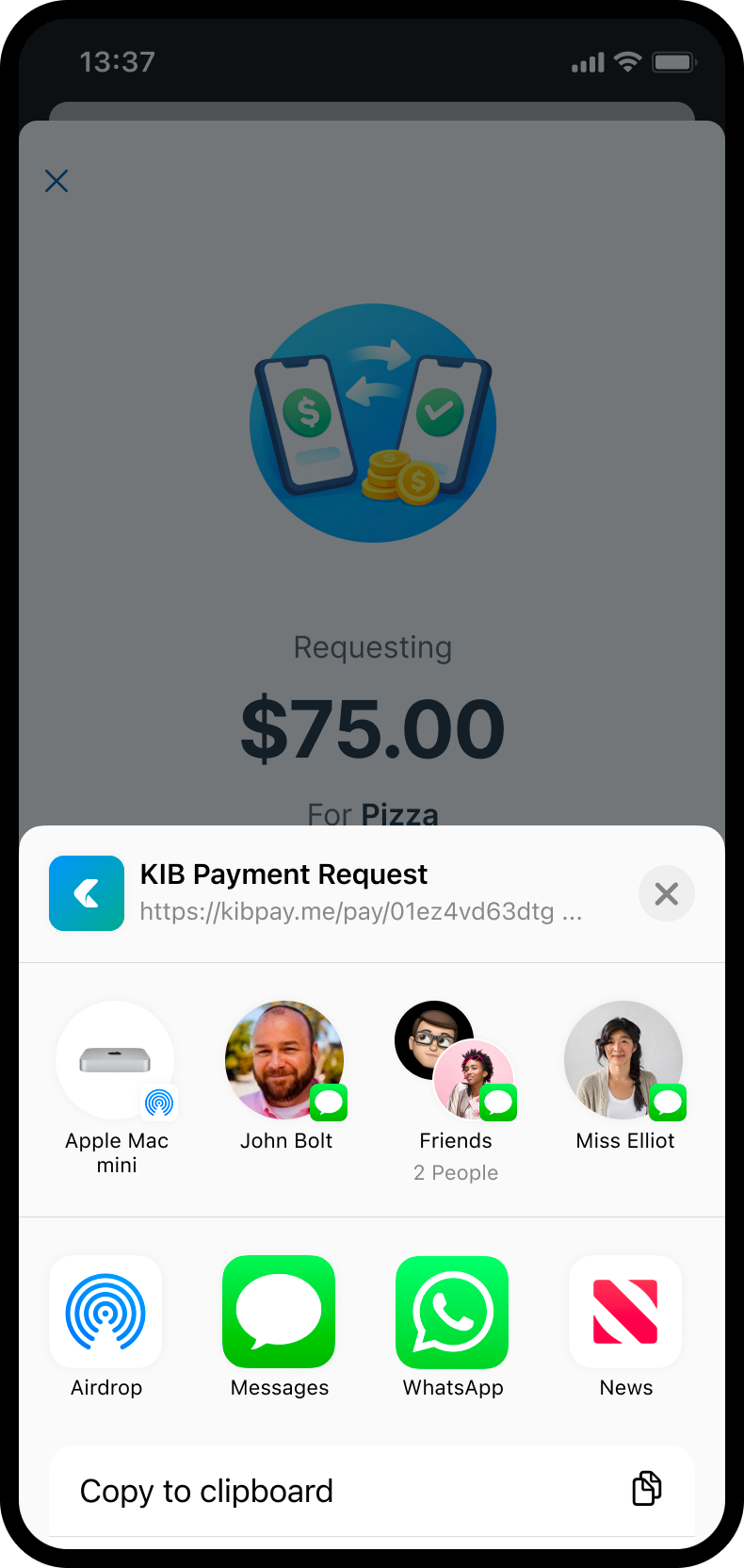Screen dimensions: 744x1568
Task: Open the kibpay.me payment link
Action: (x=362, y=912)
